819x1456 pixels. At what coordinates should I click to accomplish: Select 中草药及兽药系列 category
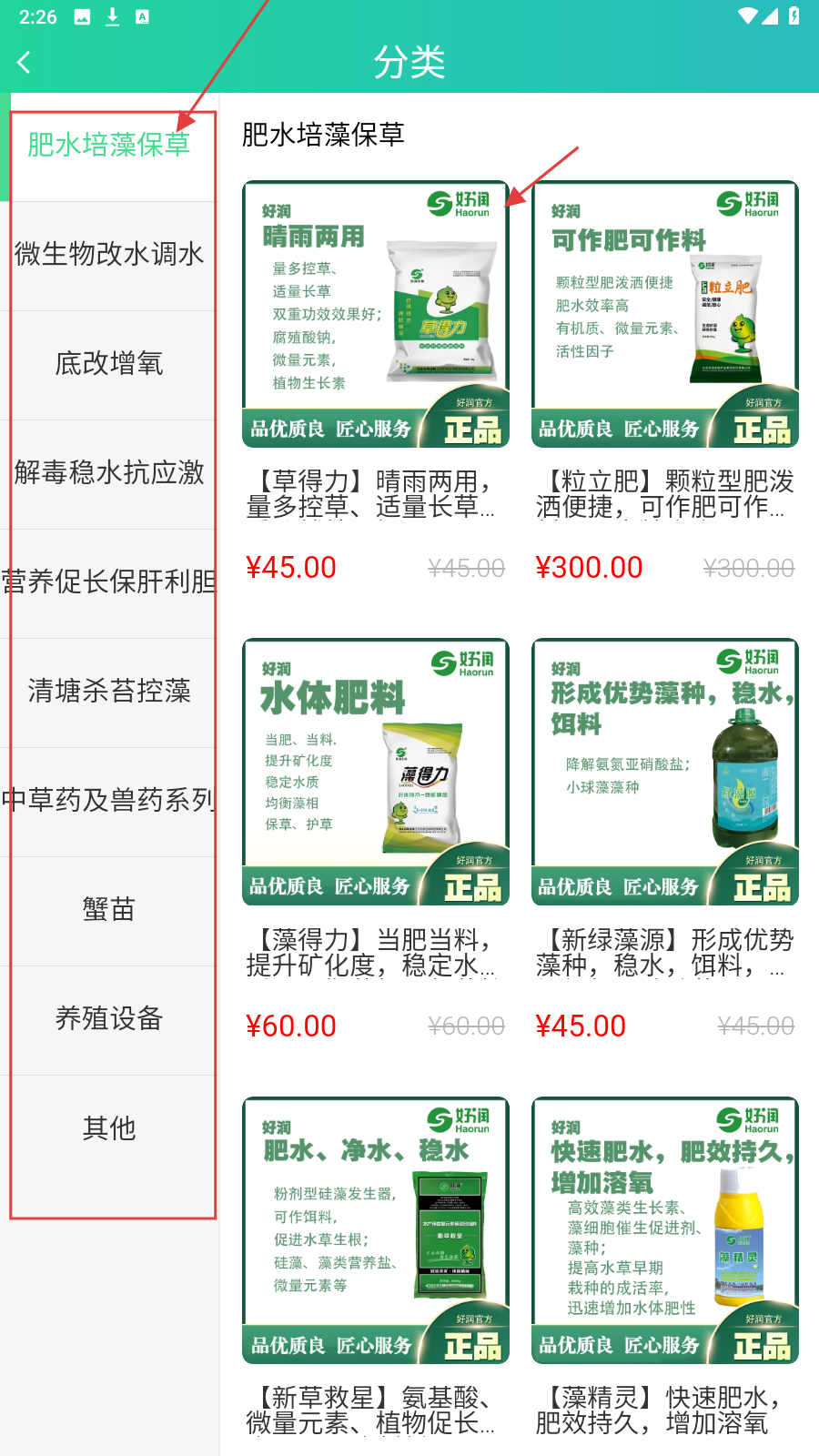109,800
